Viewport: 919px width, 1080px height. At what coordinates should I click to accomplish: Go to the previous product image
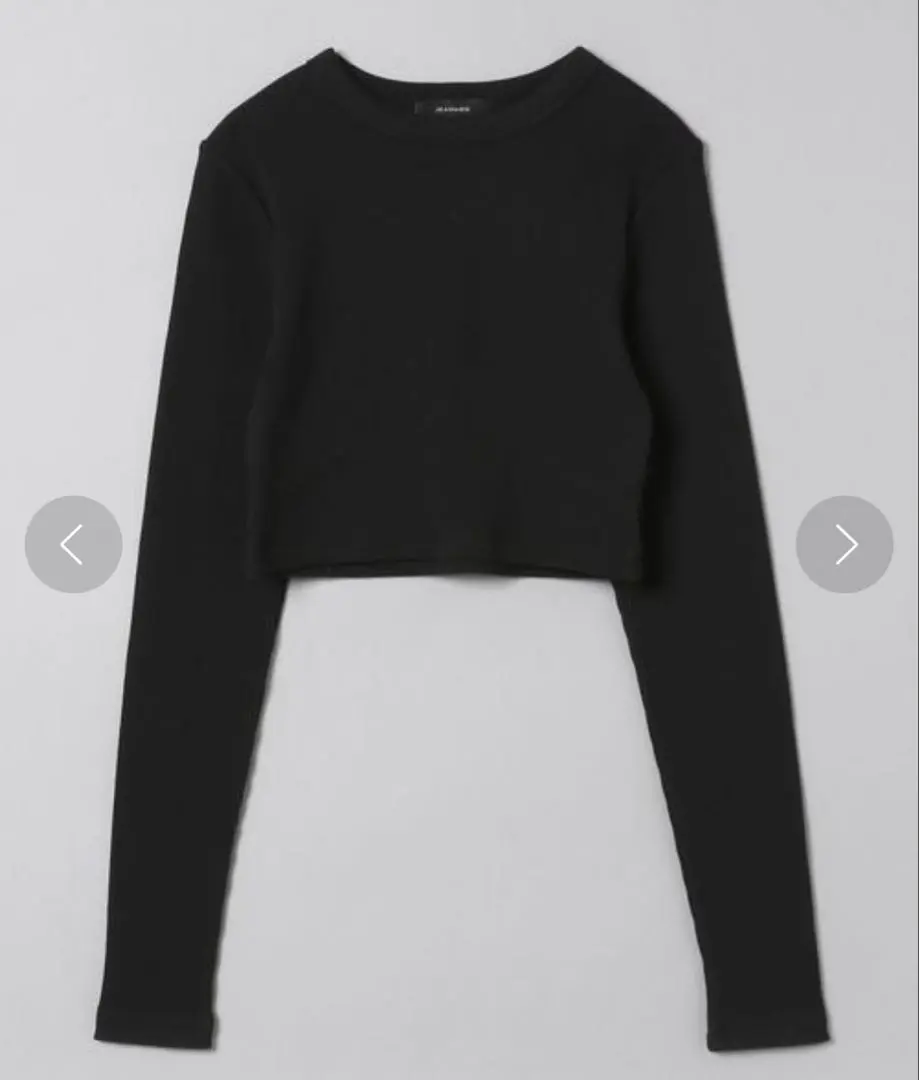[x=73, y=544]
